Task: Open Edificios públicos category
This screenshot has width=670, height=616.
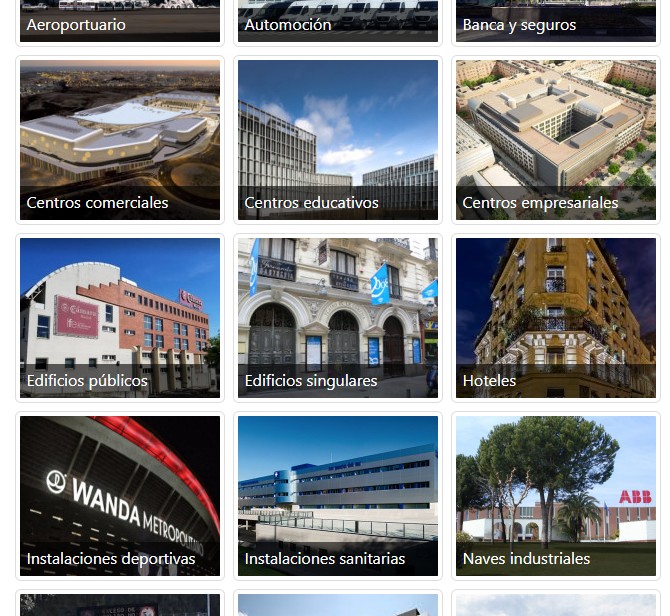Action: 119,318
